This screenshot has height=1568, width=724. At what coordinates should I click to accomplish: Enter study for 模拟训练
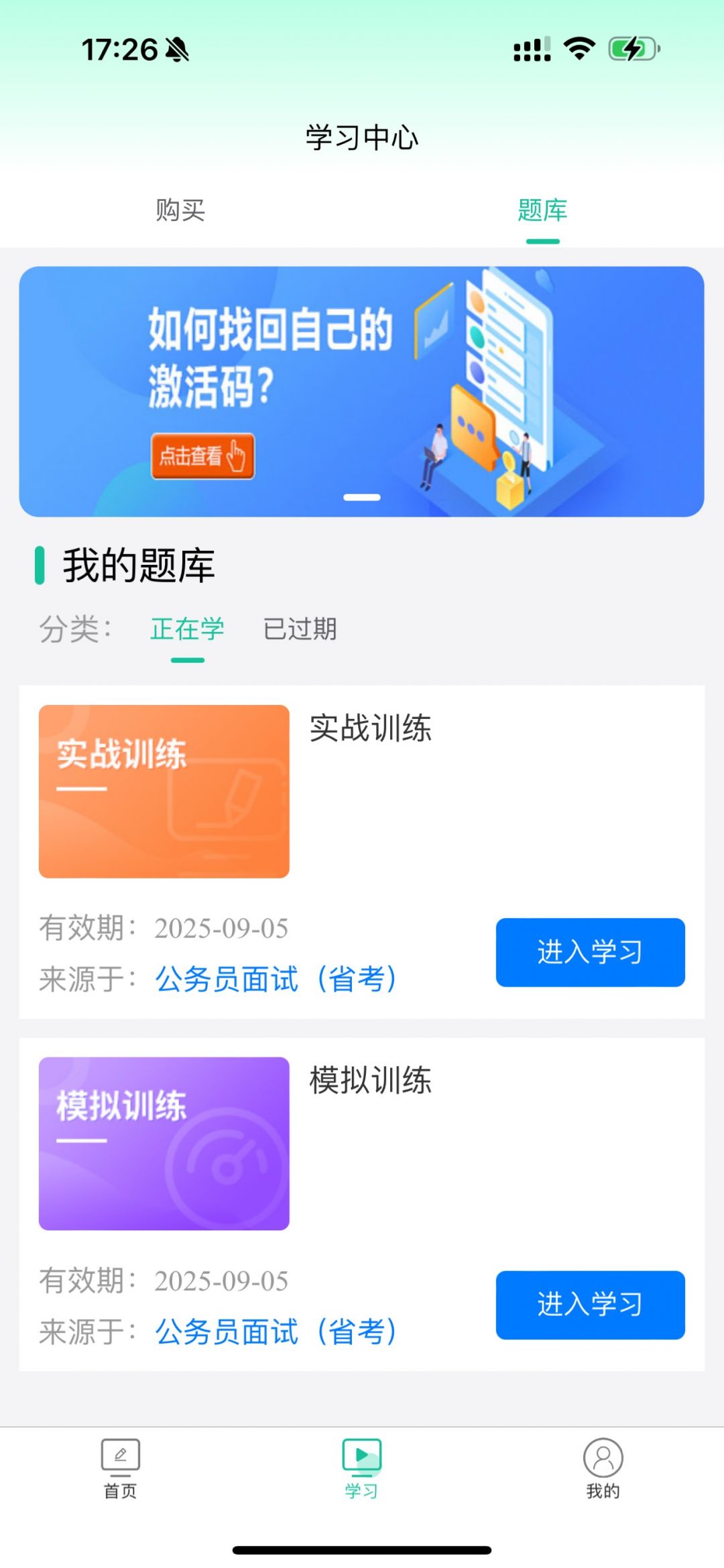pyautogui.click(x=590, y=1305)
